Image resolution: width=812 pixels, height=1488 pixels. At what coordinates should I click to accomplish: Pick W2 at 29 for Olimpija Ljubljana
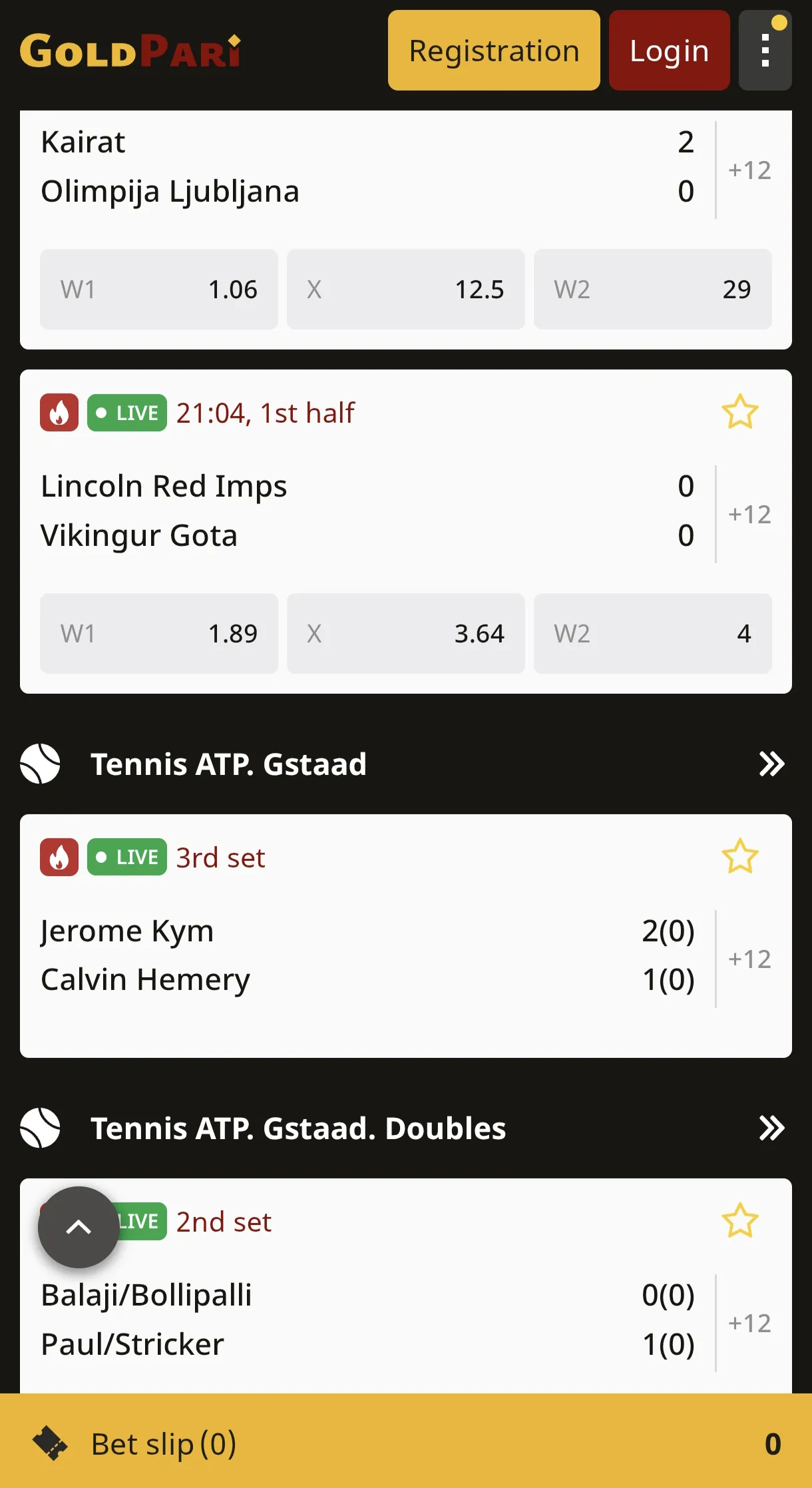click(653, 290)
